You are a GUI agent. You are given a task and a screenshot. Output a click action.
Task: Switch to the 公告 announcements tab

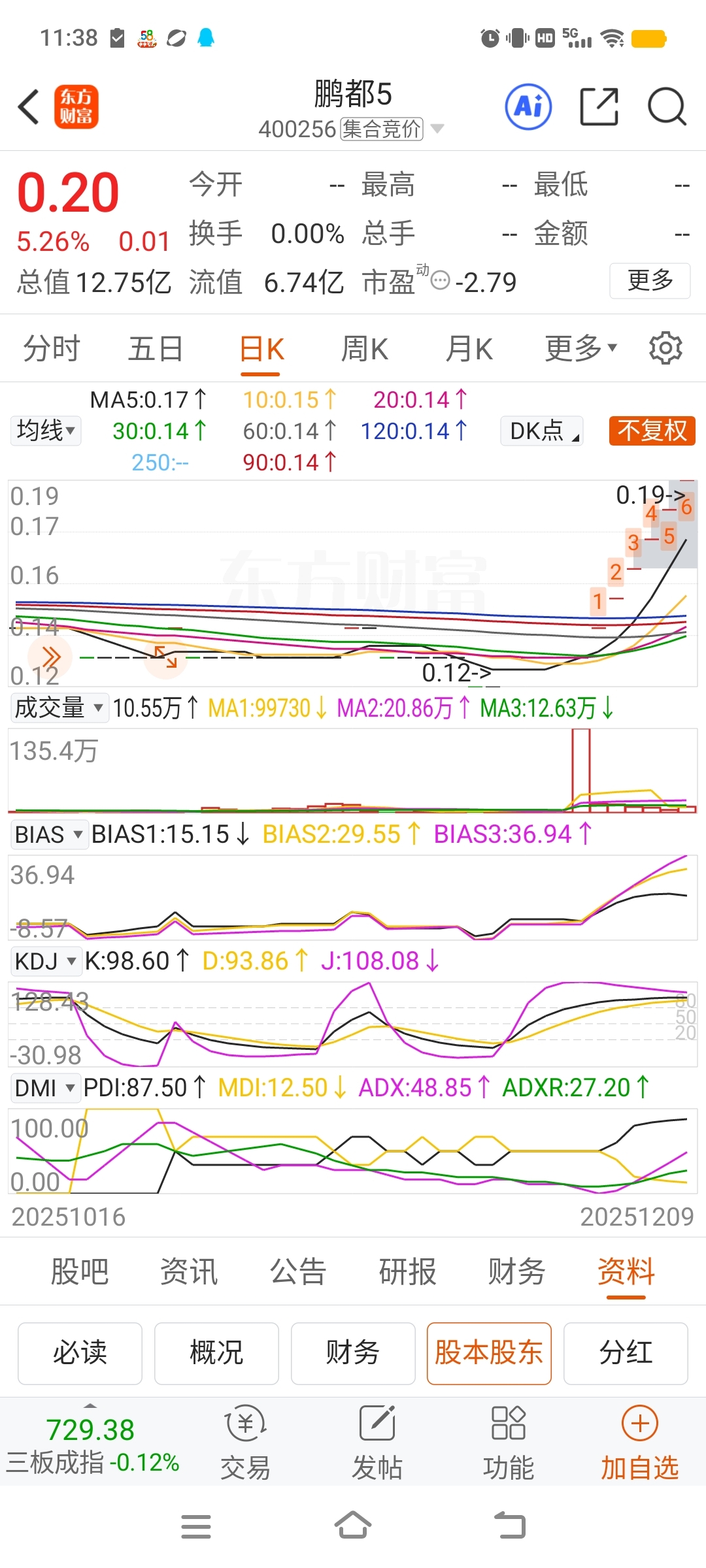pos(298,1272)
